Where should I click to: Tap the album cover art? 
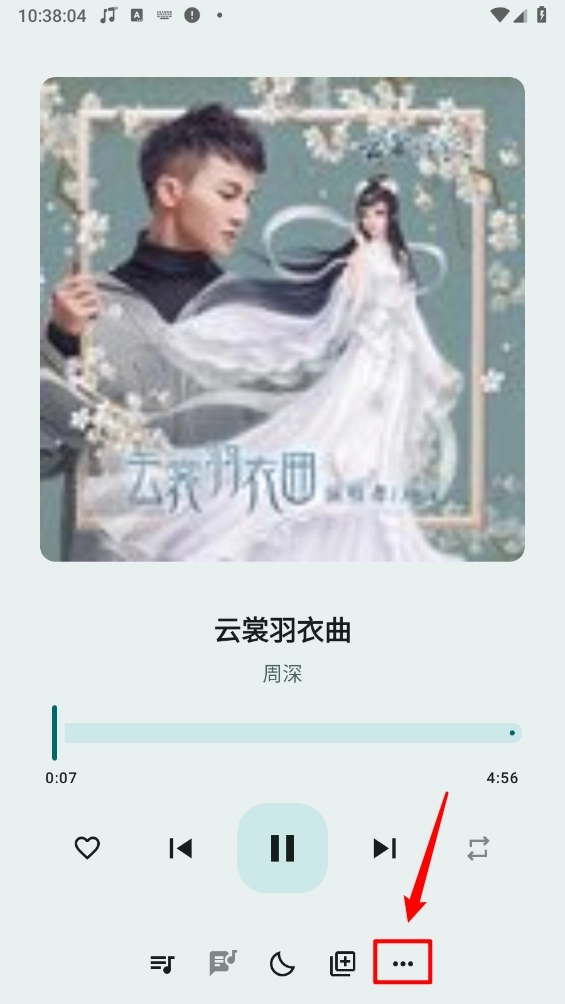(282, 320)
